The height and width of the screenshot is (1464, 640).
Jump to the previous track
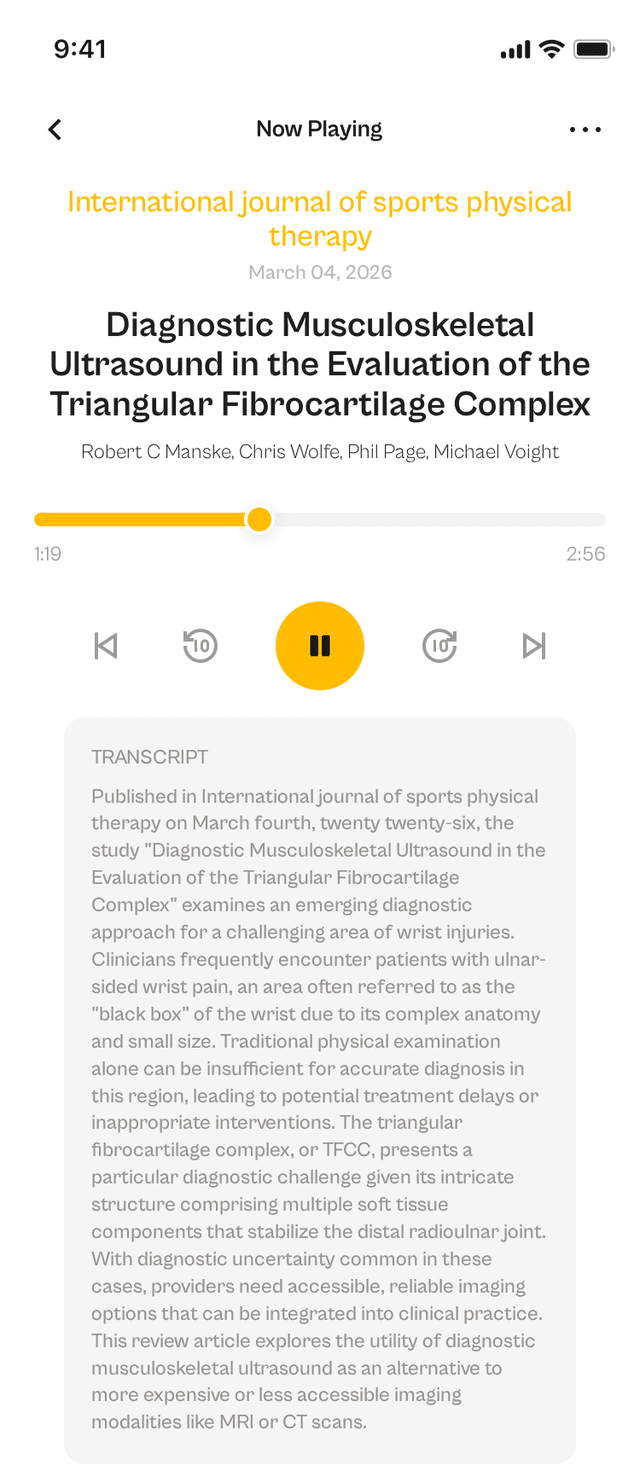pyautogui.click(x=106, y=646)
